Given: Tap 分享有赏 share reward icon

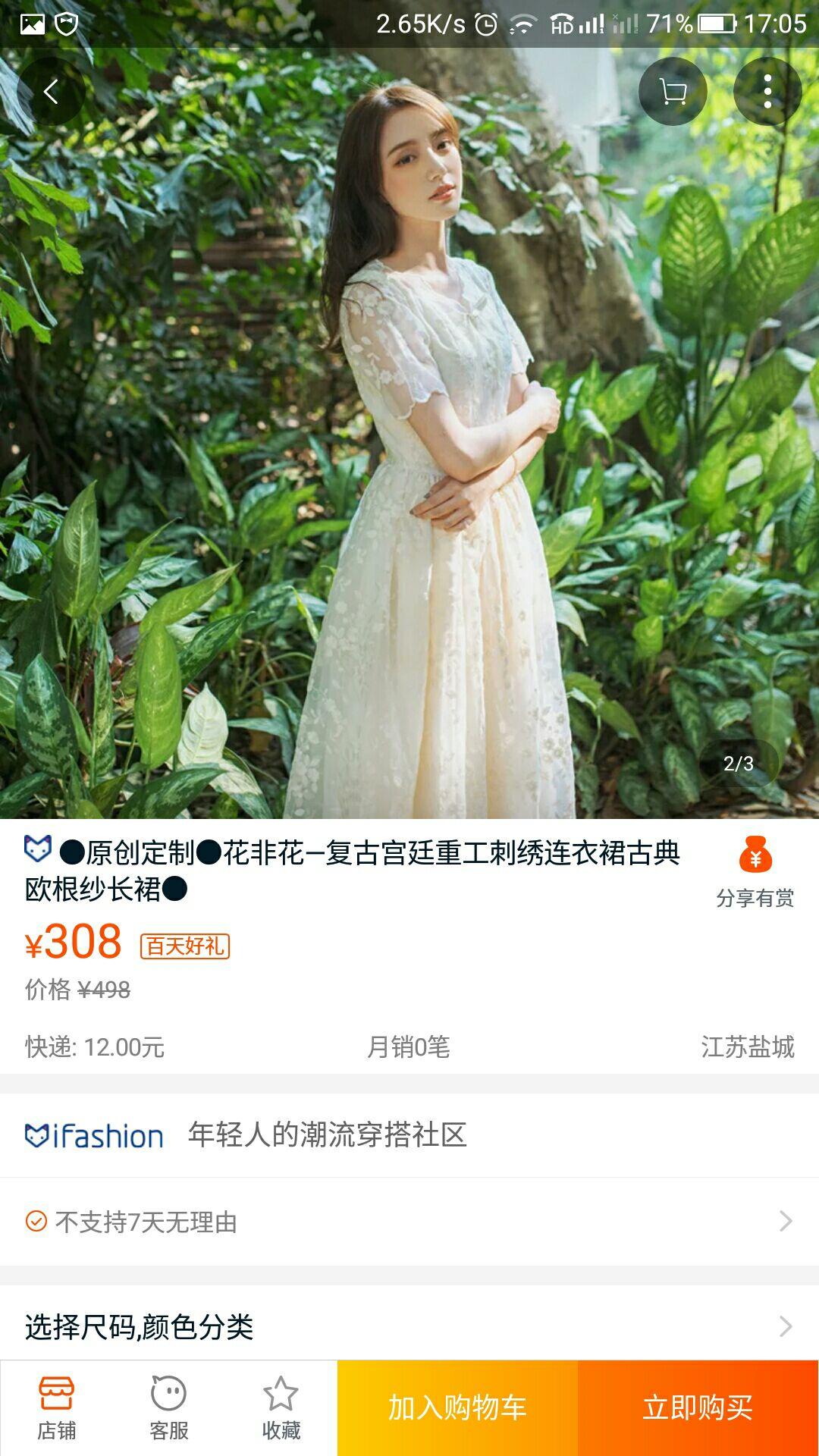Looking at the screenshot, I should tap(755, 872).
